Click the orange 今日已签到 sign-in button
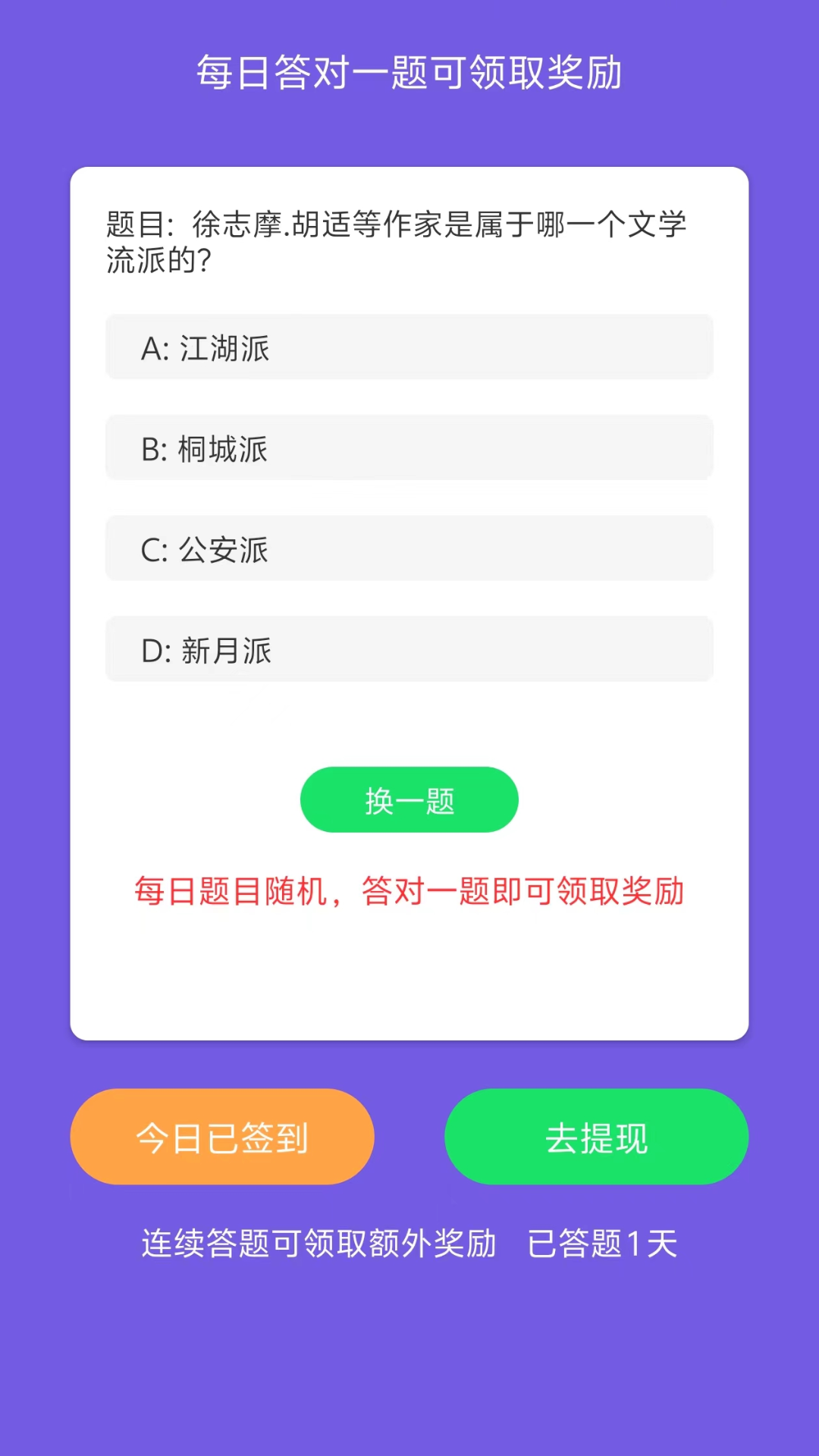The image size is (819, 1456). tap(221, 1136)
